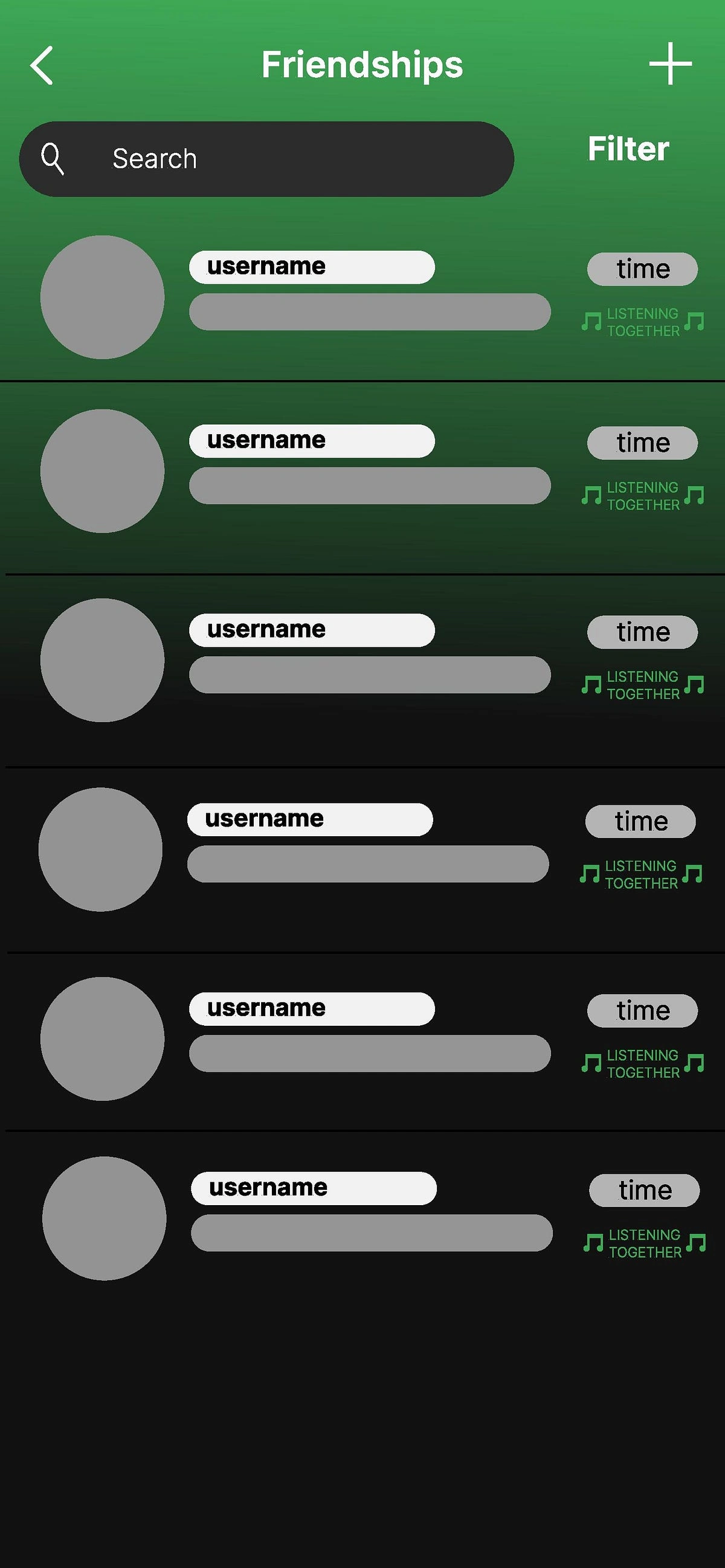Screen dimensions: 725x1568
Task: Add a new friend with the plus icon
Action: pyautogui.click(x=670, y=63)
